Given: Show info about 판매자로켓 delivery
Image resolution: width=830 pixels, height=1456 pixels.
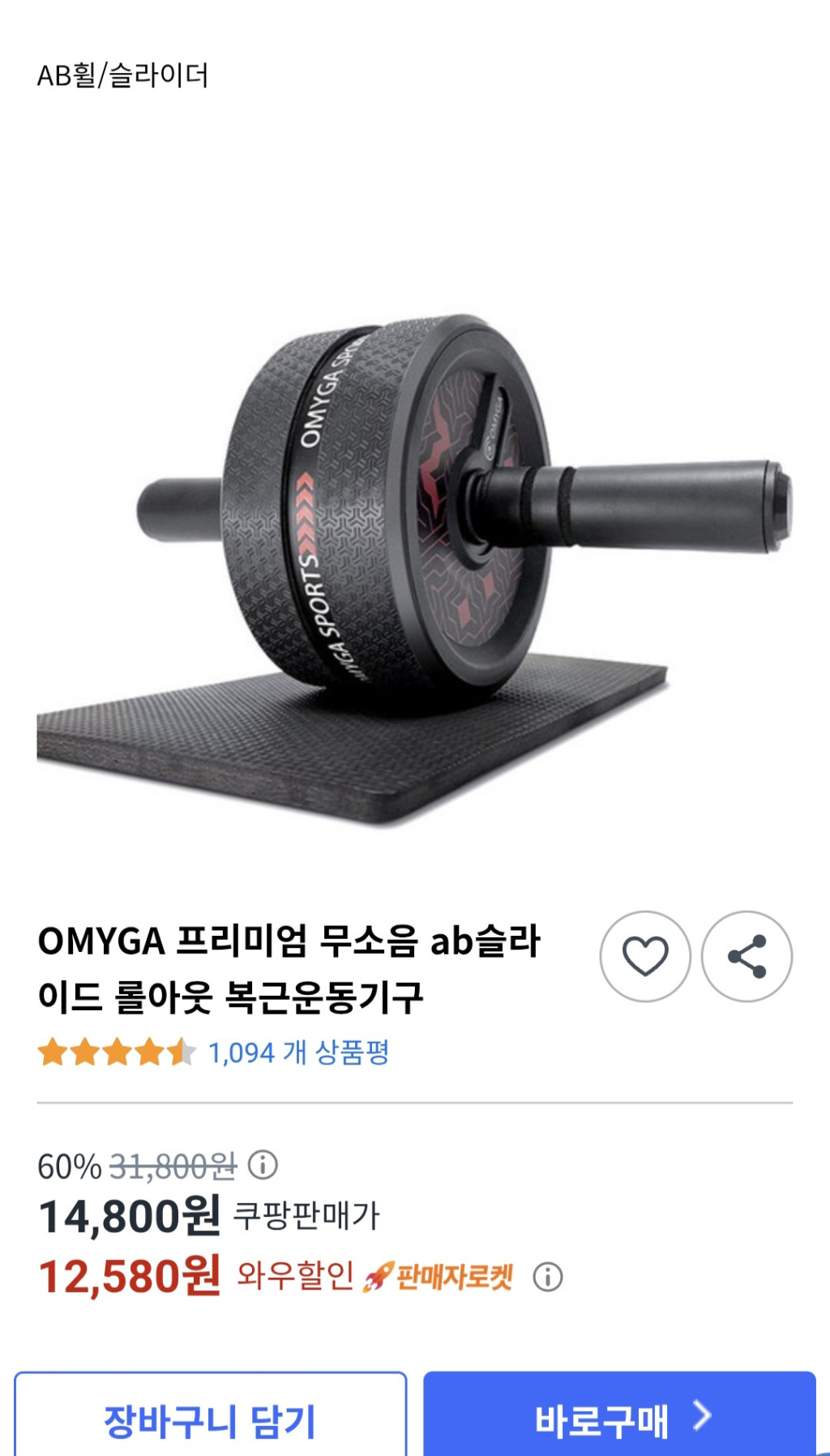Looking at the screenshot, I should coord(548,1277).
